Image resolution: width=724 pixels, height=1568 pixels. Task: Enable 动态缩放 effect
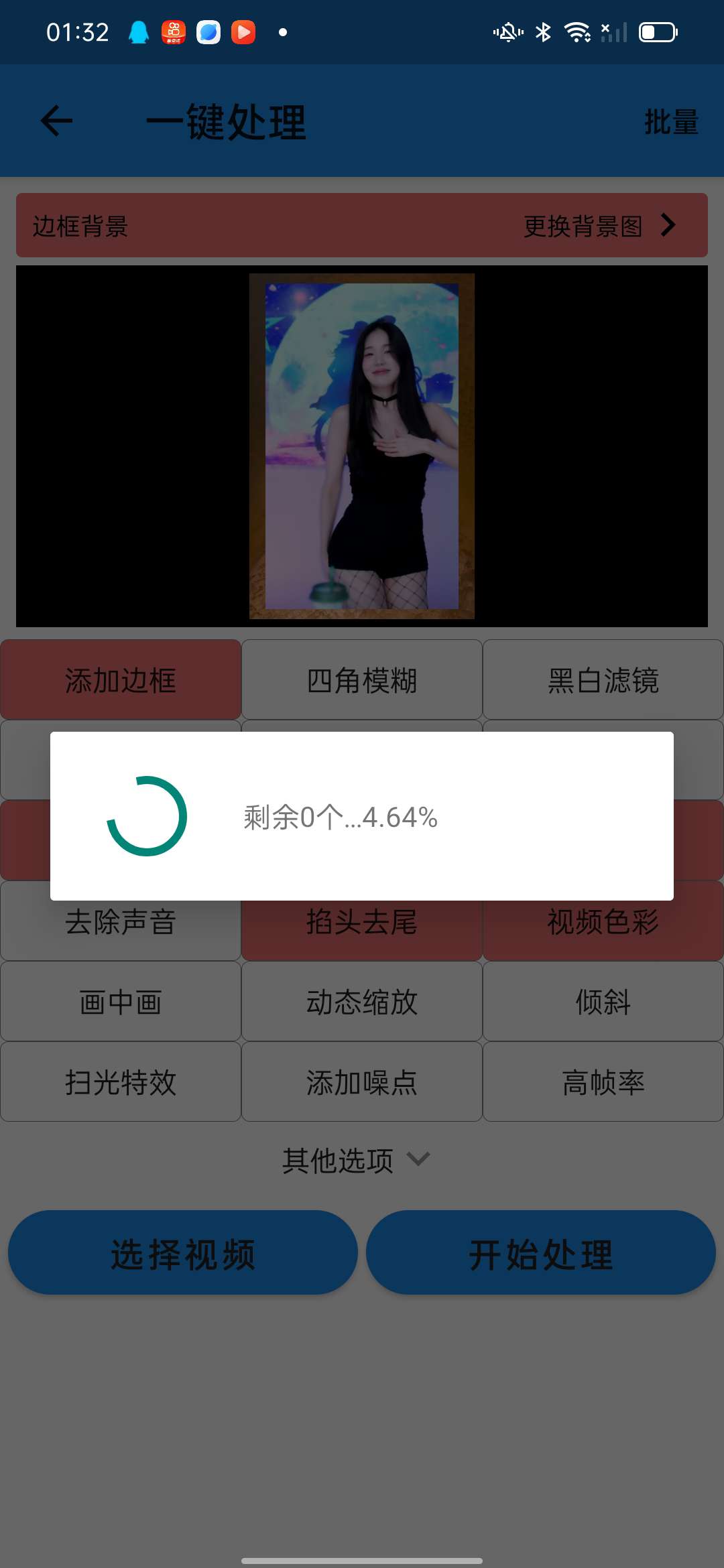[362, 1002]
